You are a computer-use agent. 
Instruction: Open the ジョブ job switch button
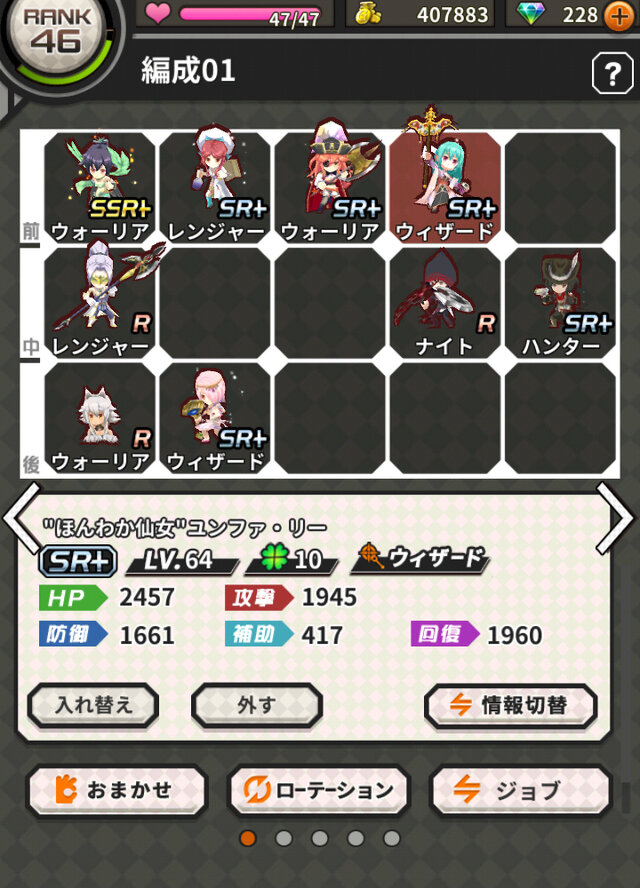point(520,791)
